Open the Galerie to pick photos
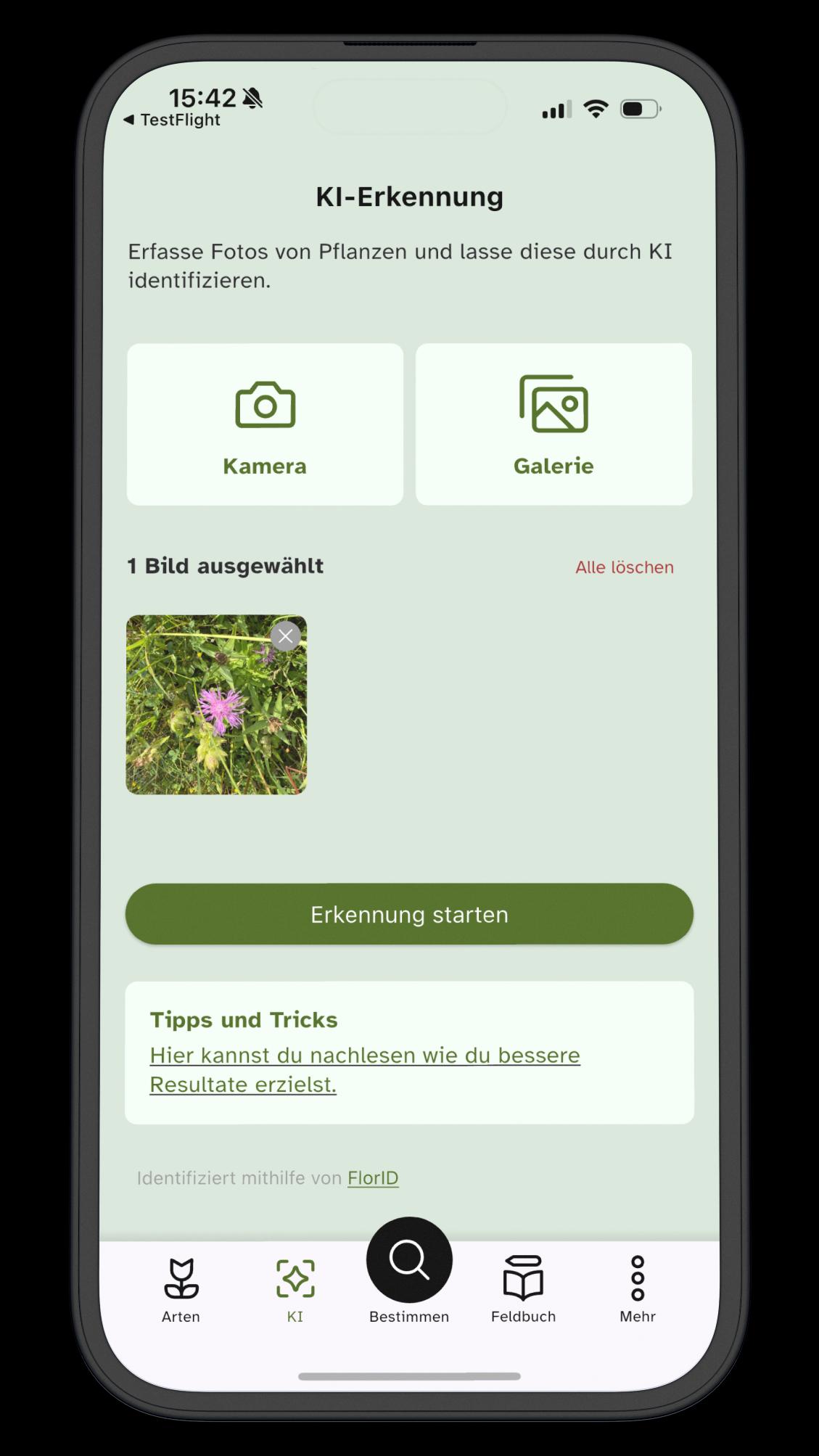The image size is (819, 1456). (x=553, y=424)
